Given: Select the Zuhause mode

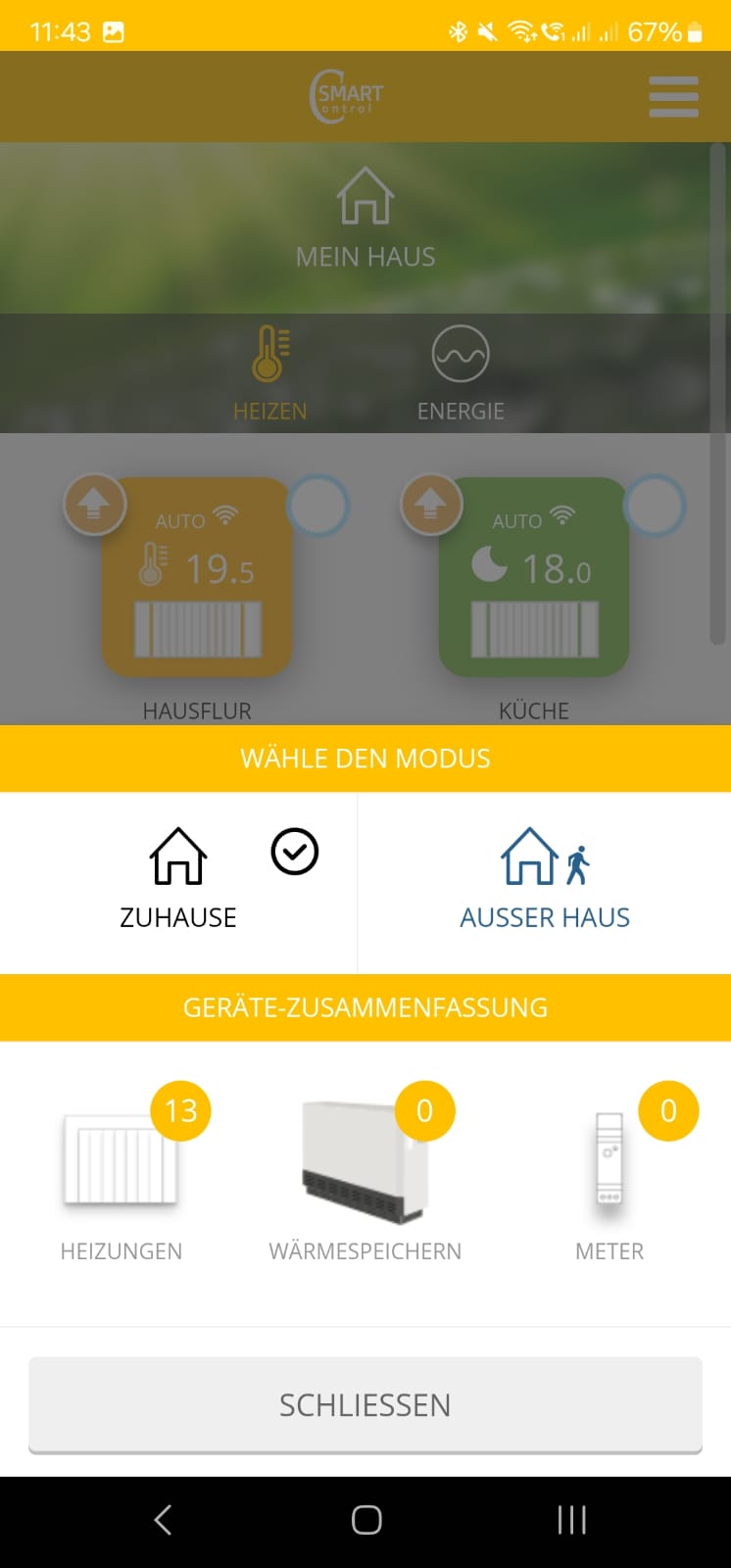Looking at the screenshot, I should [x=178, y=882].
